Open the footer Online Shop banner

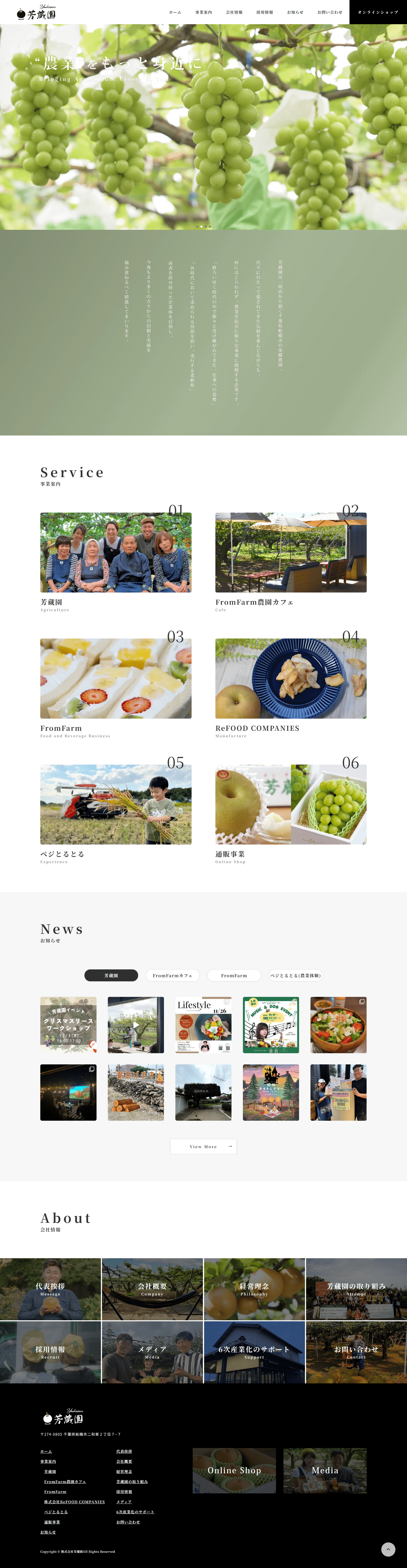tap(234, 1470)
